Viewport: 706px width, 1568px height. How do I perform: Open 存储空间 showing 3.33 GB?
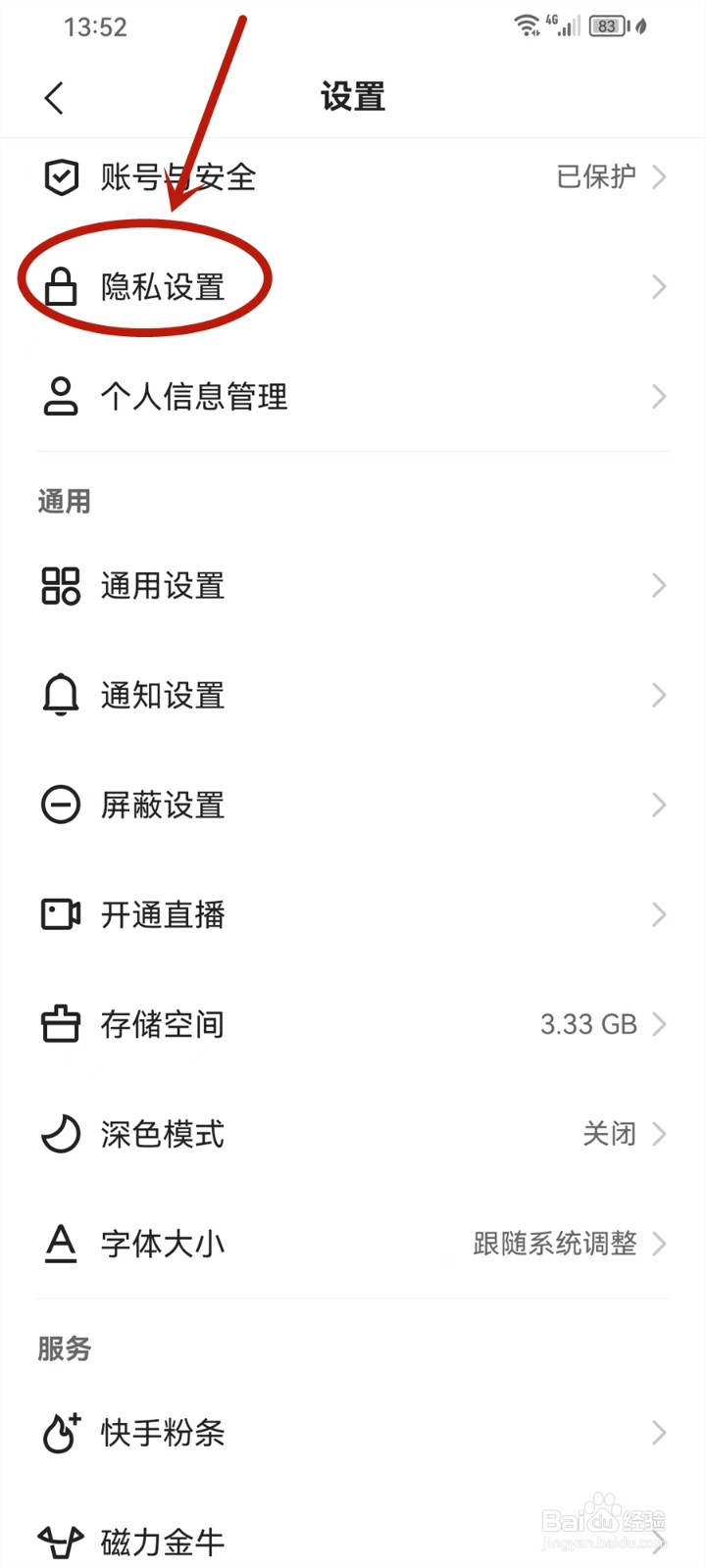353,1025
